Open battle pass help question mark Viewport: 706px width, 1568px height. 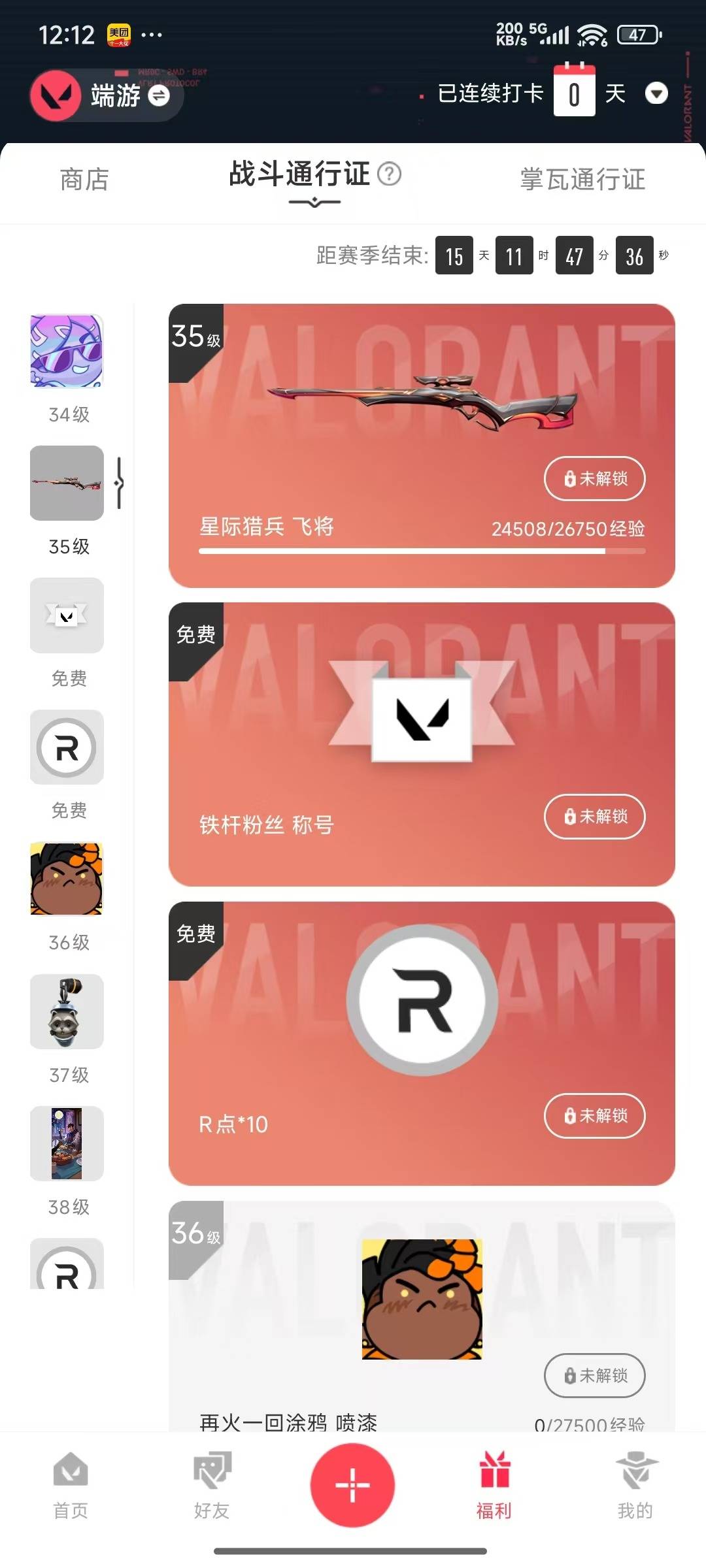(x=390, y=174)
